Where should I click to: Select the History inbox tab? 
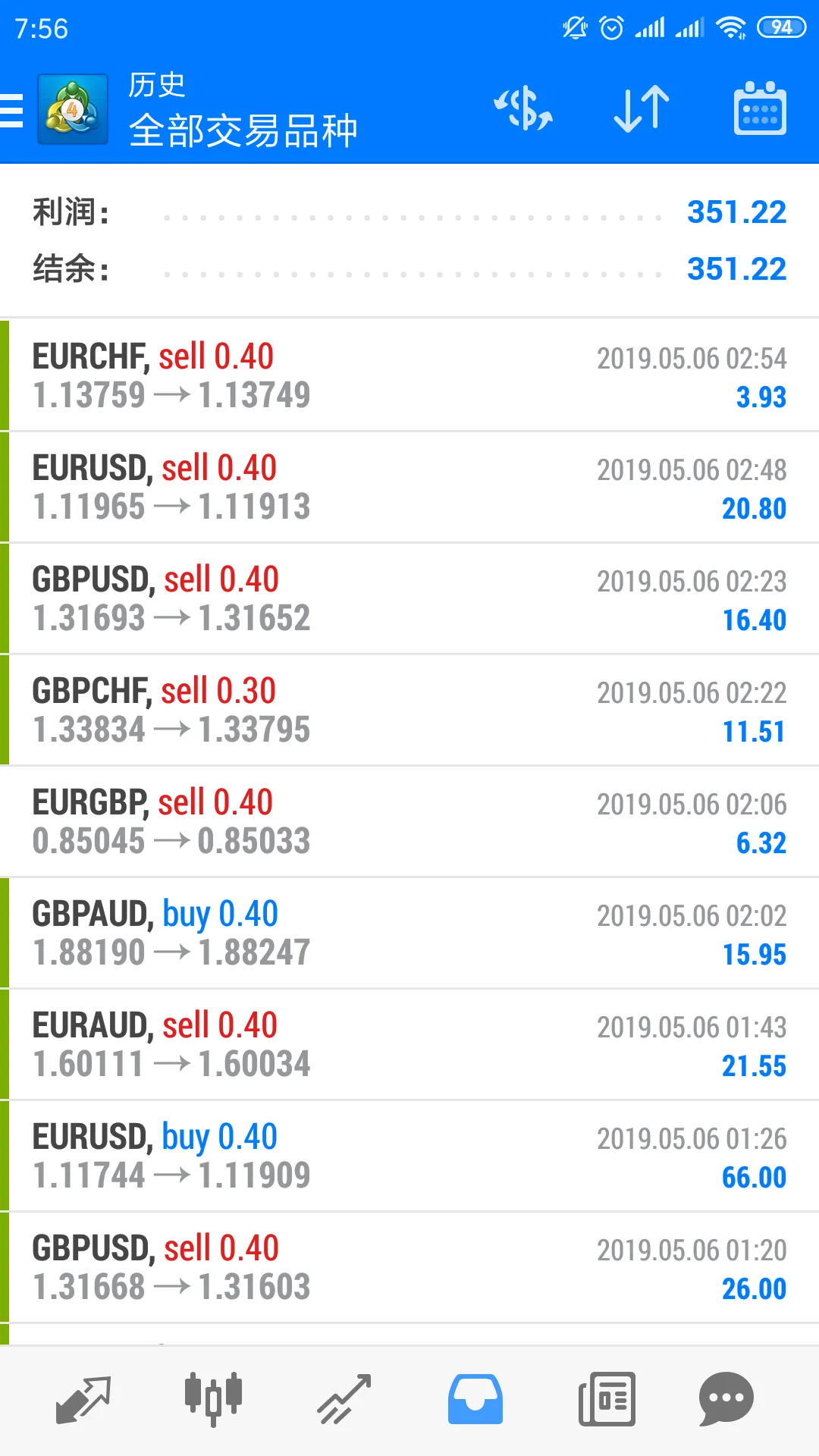pos(475,1399)
